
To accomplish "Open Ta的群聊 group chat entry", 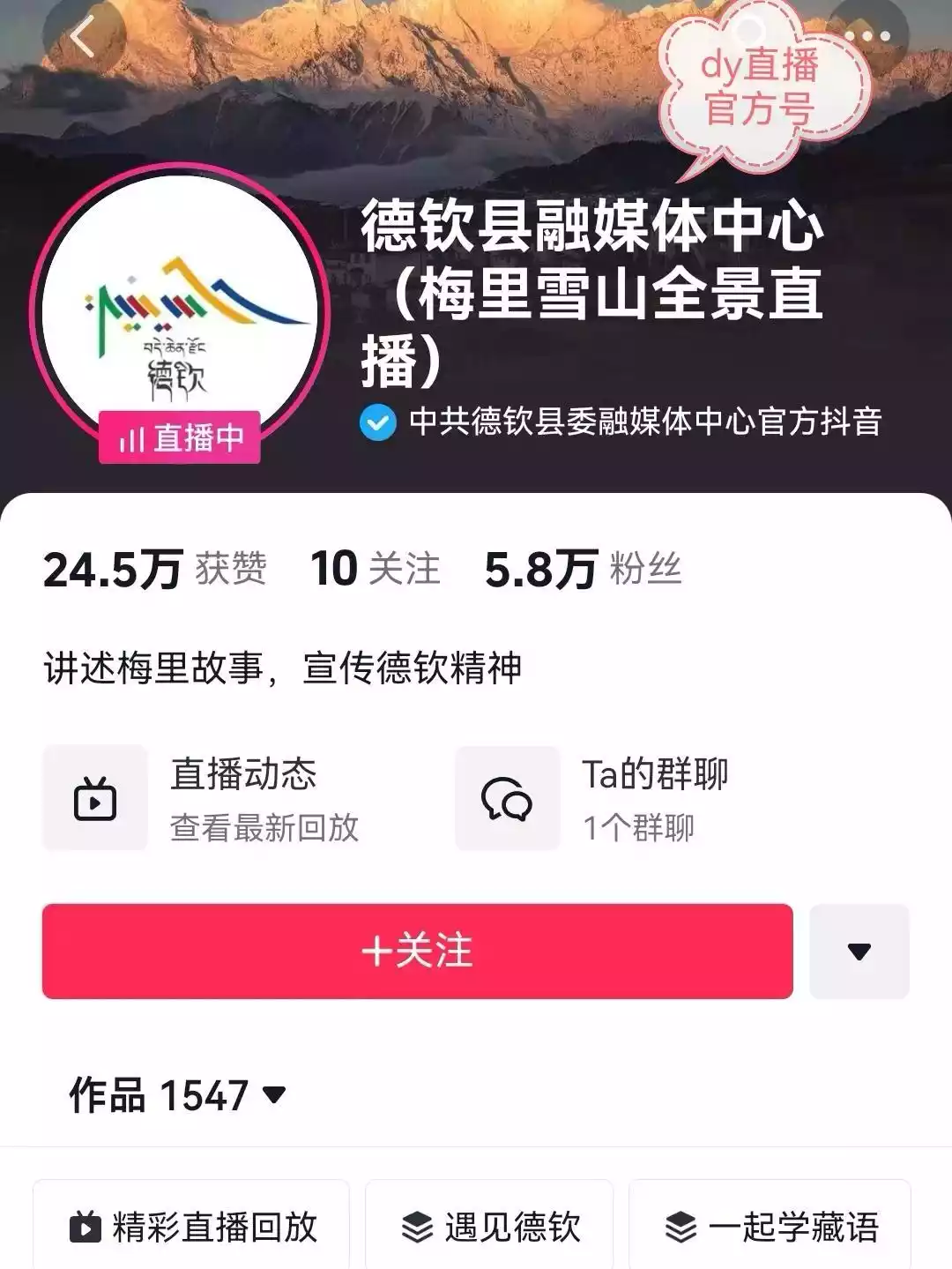I will (593, 799).
